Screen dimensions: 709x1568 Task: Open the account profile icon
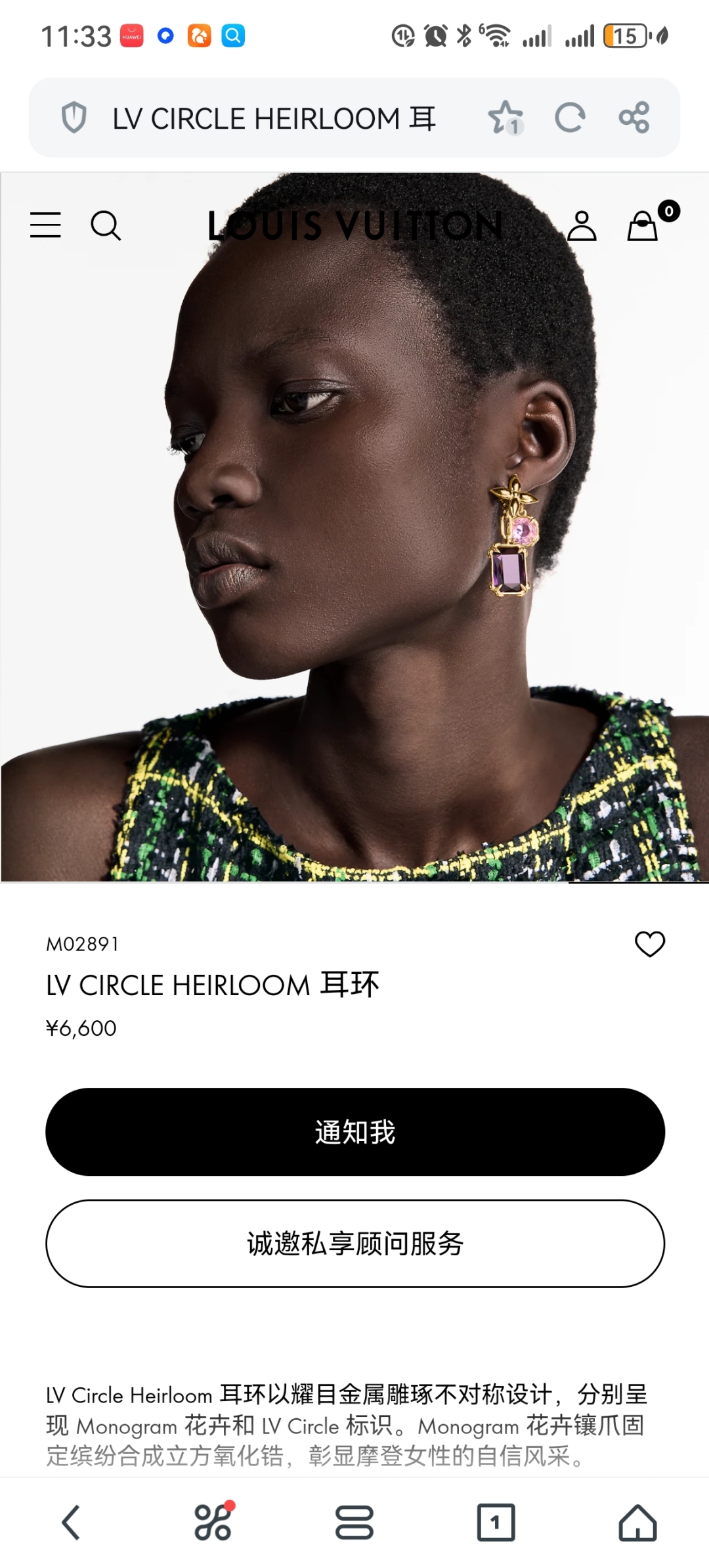click(x=582, y=226)
